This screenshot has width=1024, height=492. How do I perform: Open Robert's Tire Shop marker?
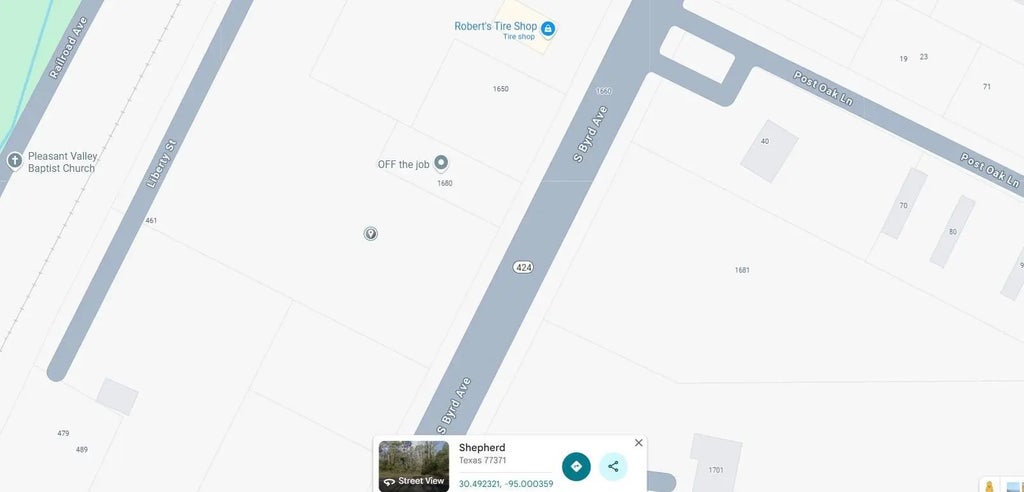(548, 28)
